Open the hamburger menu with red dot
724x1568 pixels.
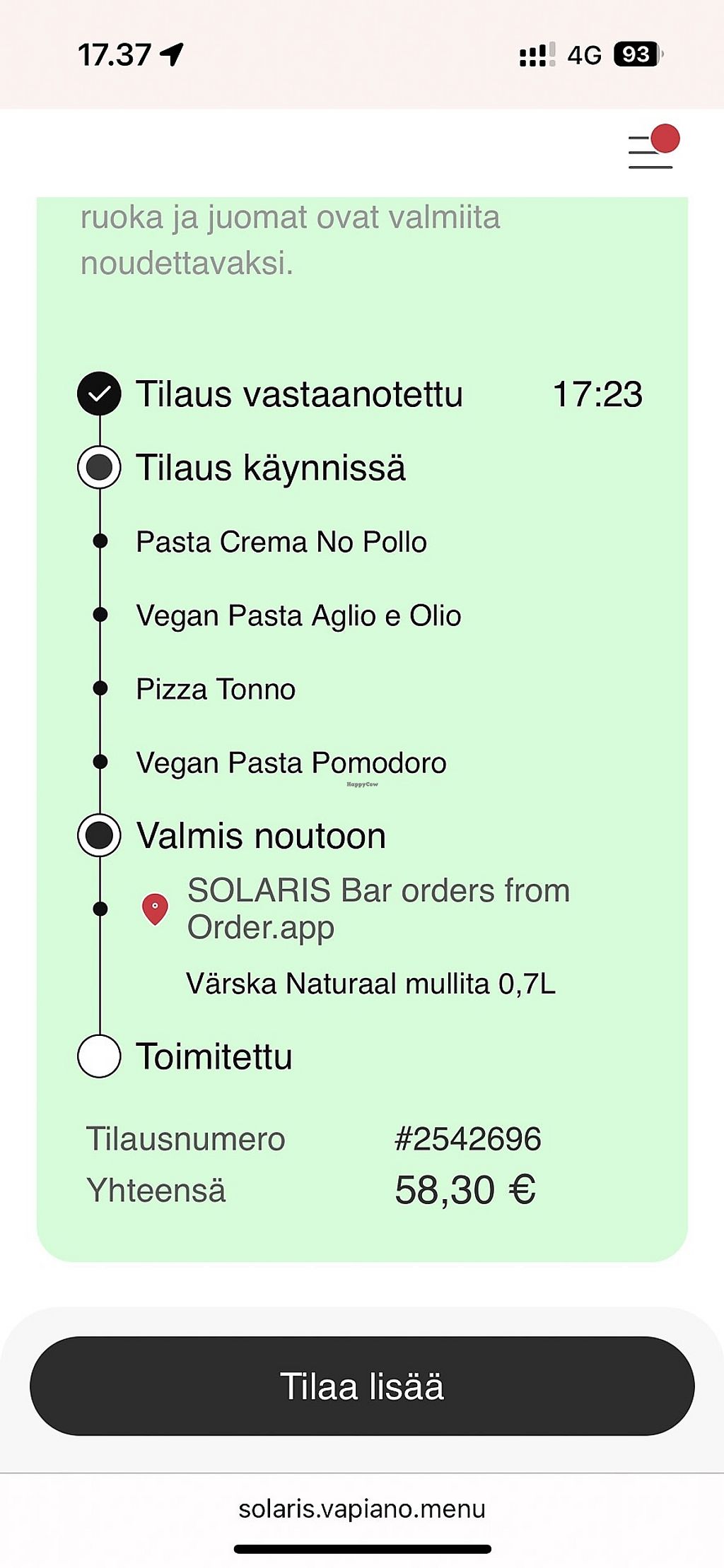[x=651, y=151]
